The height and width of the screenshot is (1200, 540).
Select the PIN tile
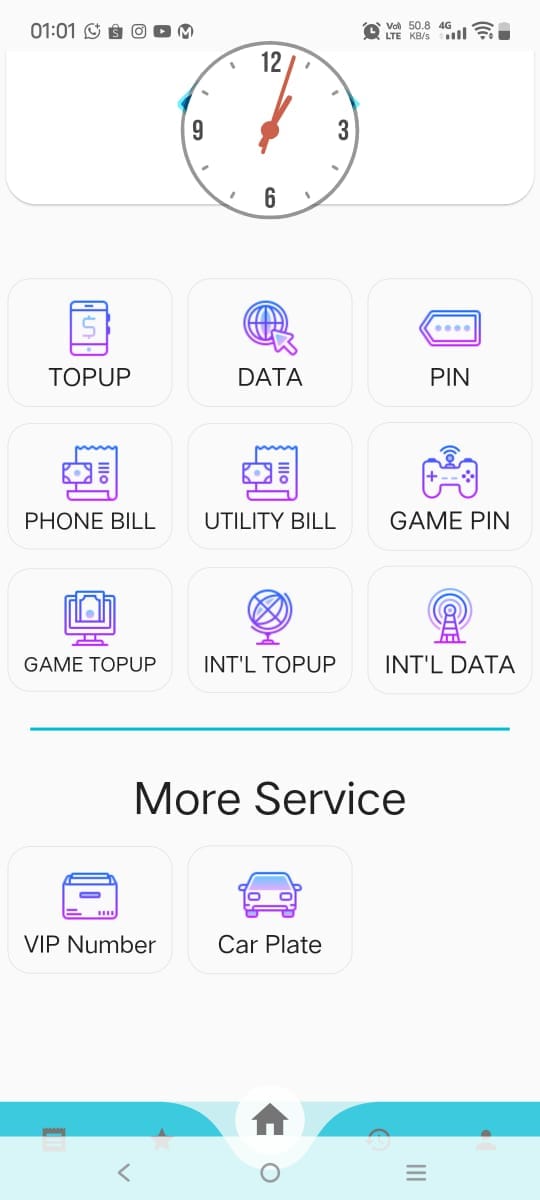pos(450,342)
